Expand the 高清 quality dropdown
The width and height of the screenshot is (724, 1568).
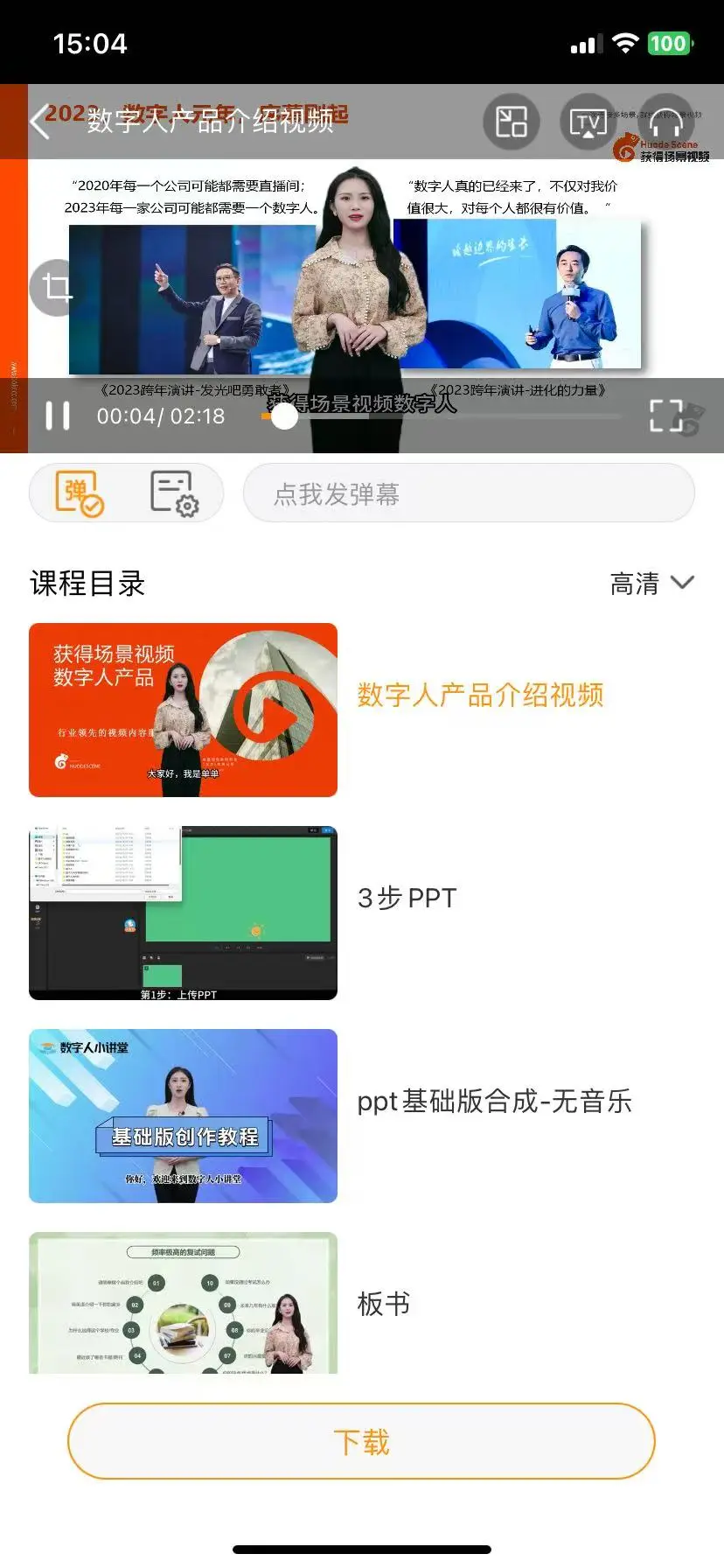(651, 584)
